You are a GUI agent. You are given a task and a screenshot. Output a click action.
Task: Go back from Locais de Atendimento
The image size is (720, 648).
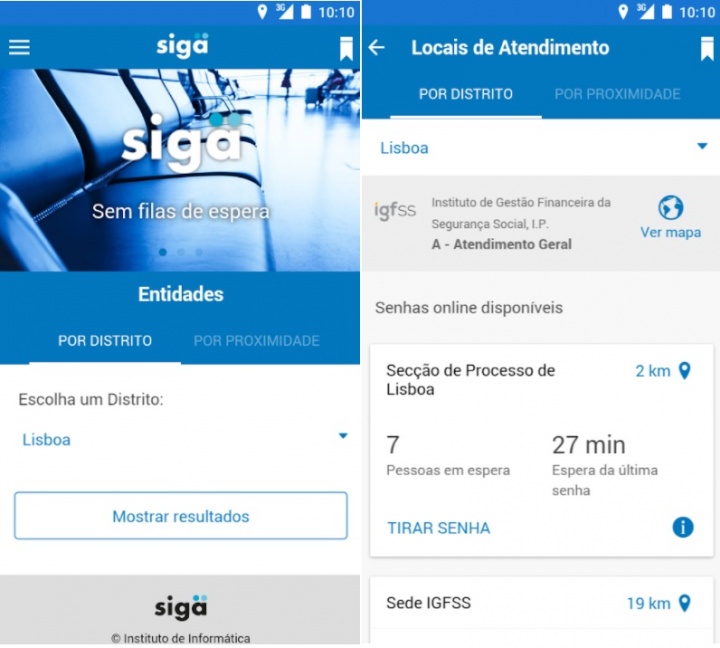coord(377,47)
